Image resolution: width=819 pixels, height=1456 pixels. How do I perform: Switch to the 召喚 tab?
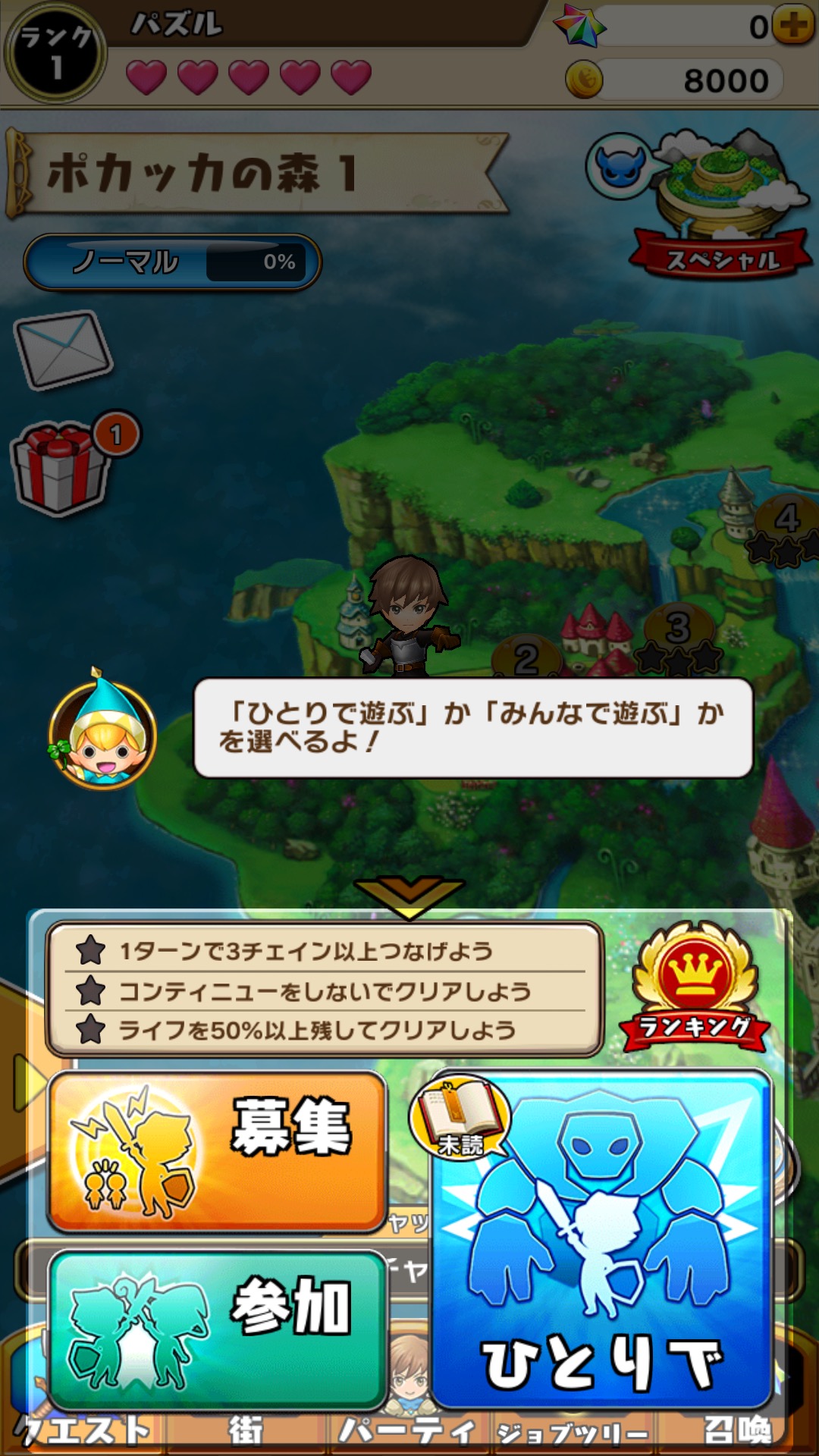(x=736, y=1430)
